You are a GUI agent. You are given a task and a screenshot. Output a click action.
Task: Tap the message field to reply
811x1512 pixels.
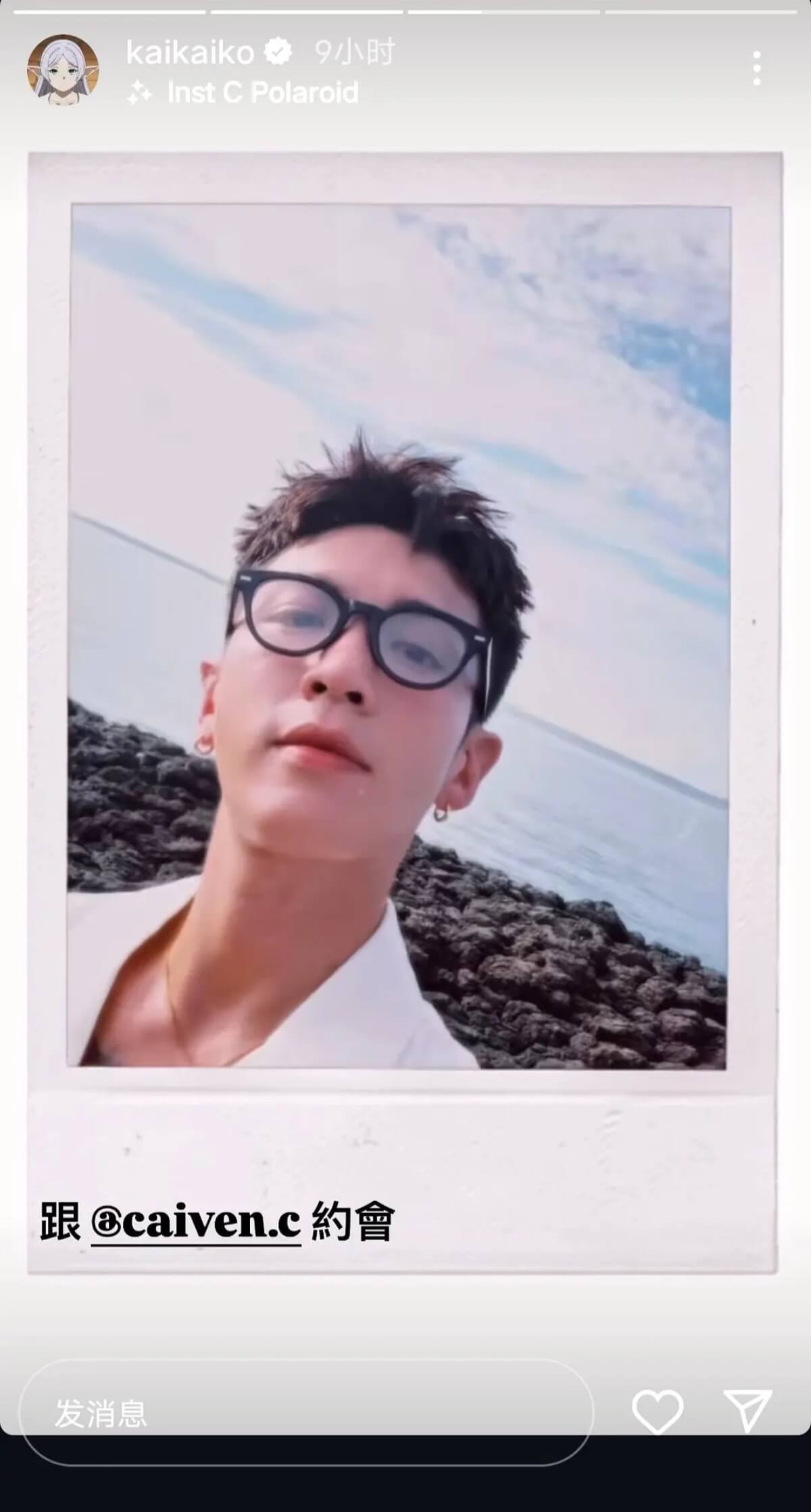pyautogui.click(x=304, y=1413)
